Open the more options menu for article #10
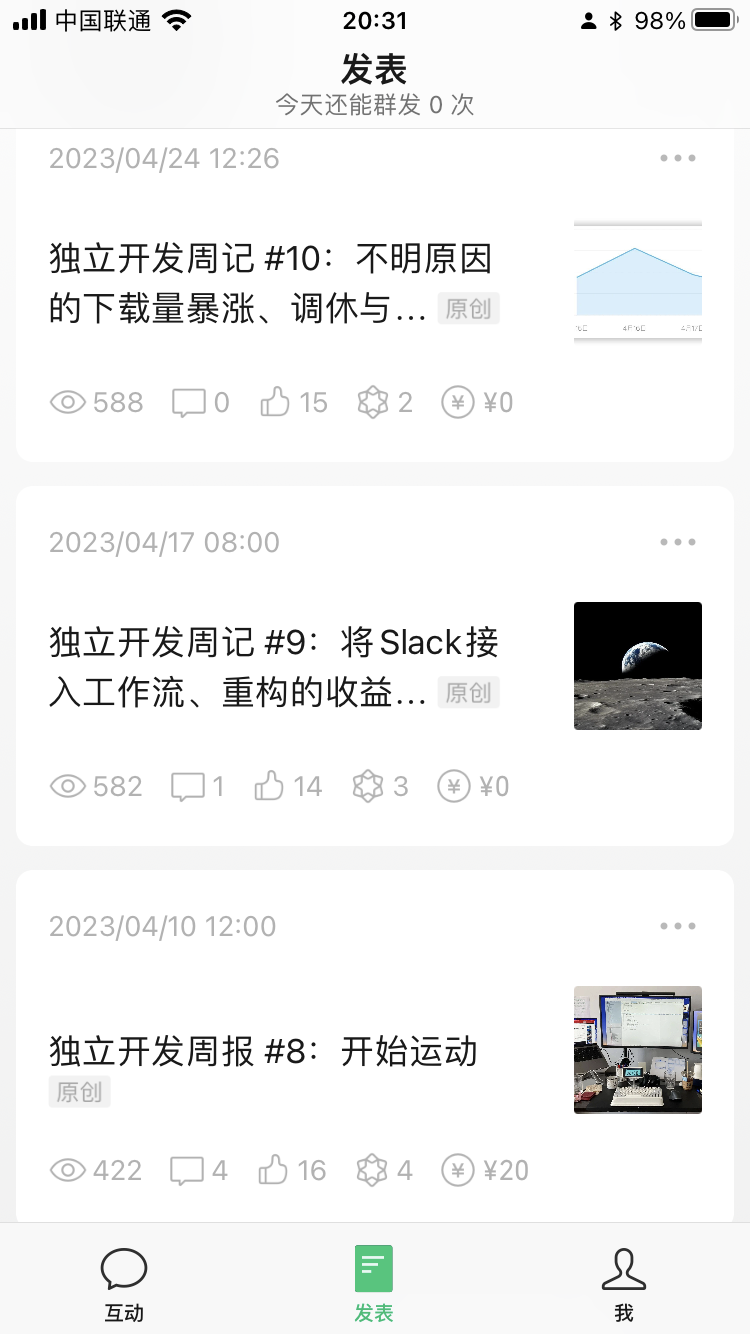Viewport: 750px width, 1334px height. 678,158
